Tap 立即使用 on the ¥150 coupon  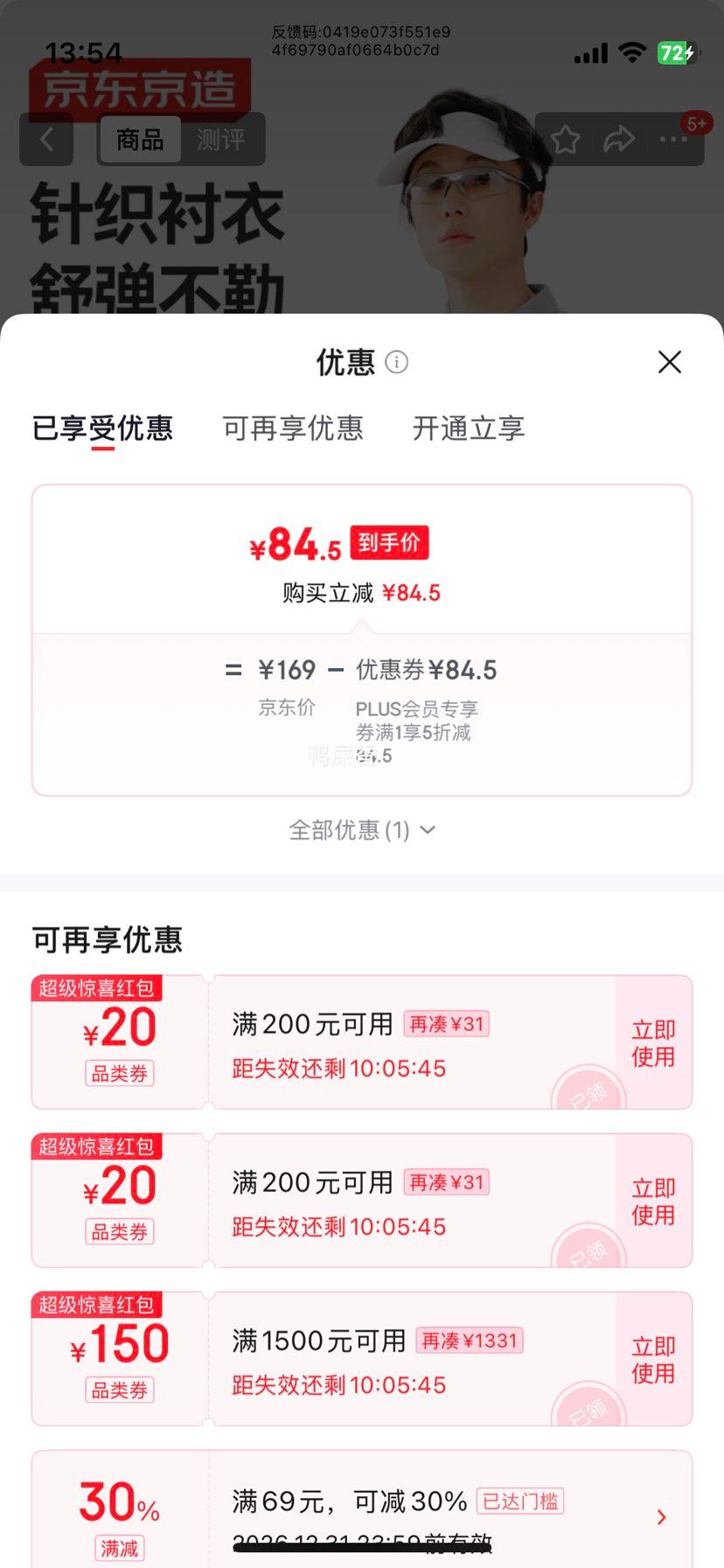[x=652, y=1358]
